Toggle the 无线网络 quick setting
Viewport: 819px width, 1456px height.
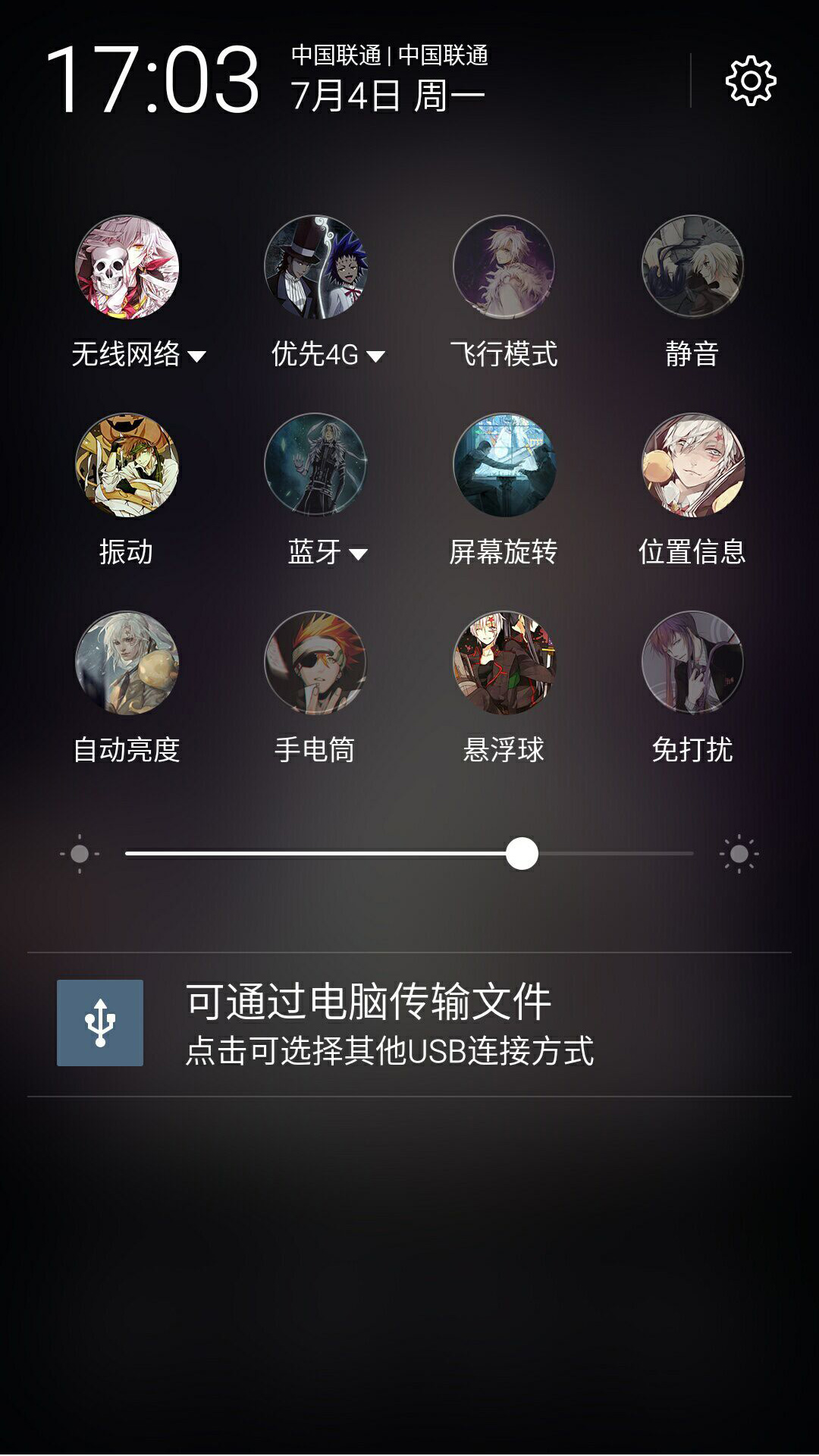click(127, 267)
